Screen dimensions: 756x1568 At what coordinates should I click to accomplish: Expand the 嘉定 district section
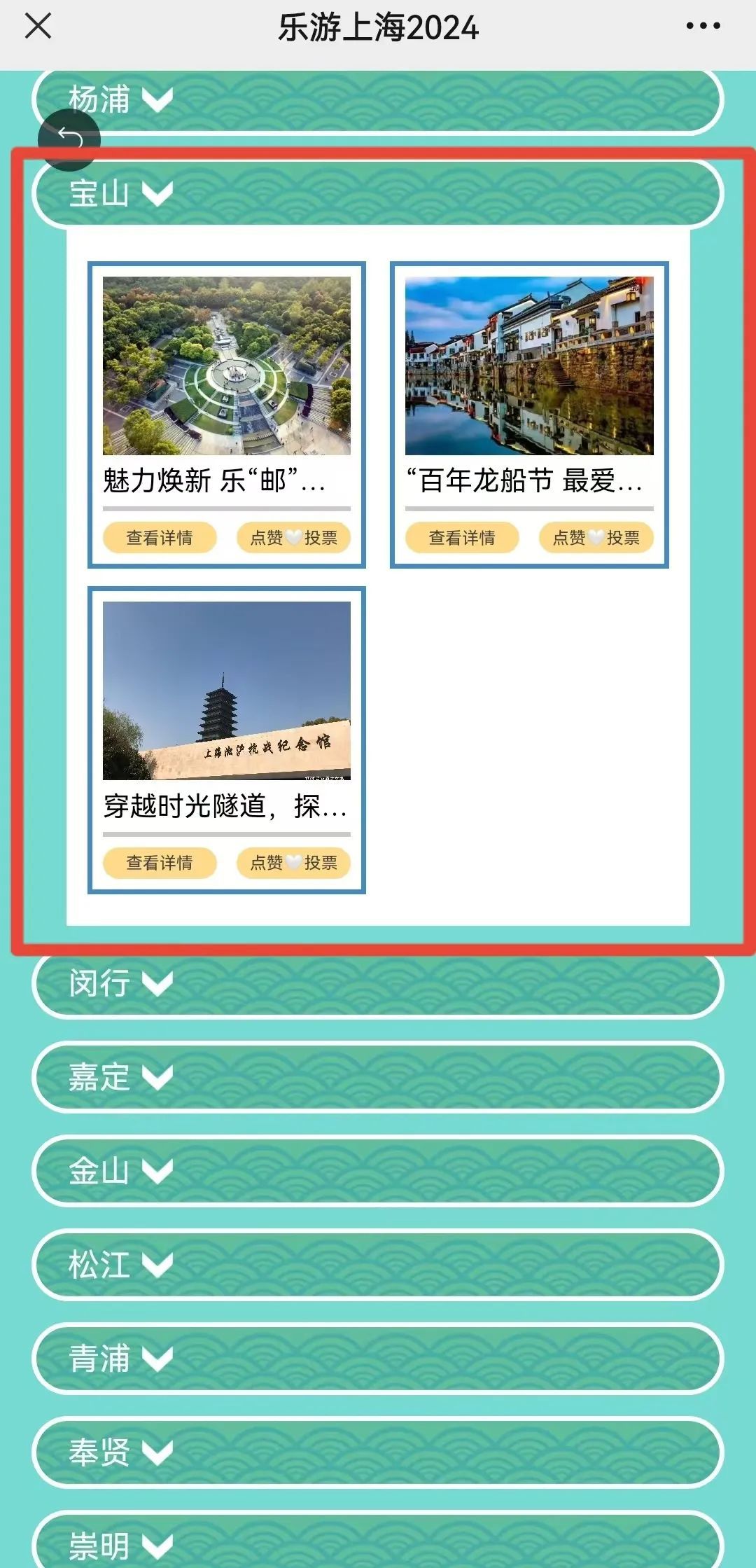pos(378,1077)
